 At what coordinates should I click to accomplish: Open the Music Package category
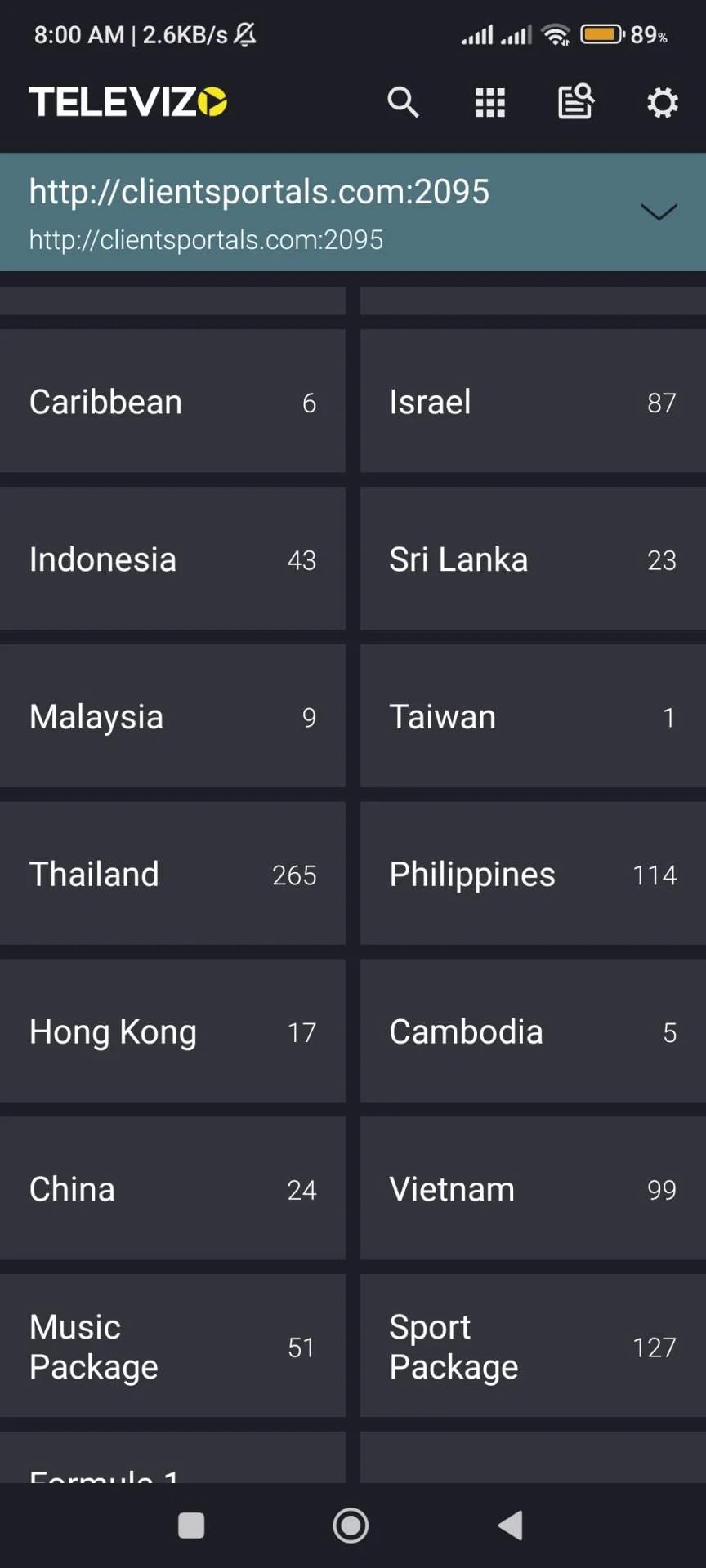click(x=172, y=1346)
